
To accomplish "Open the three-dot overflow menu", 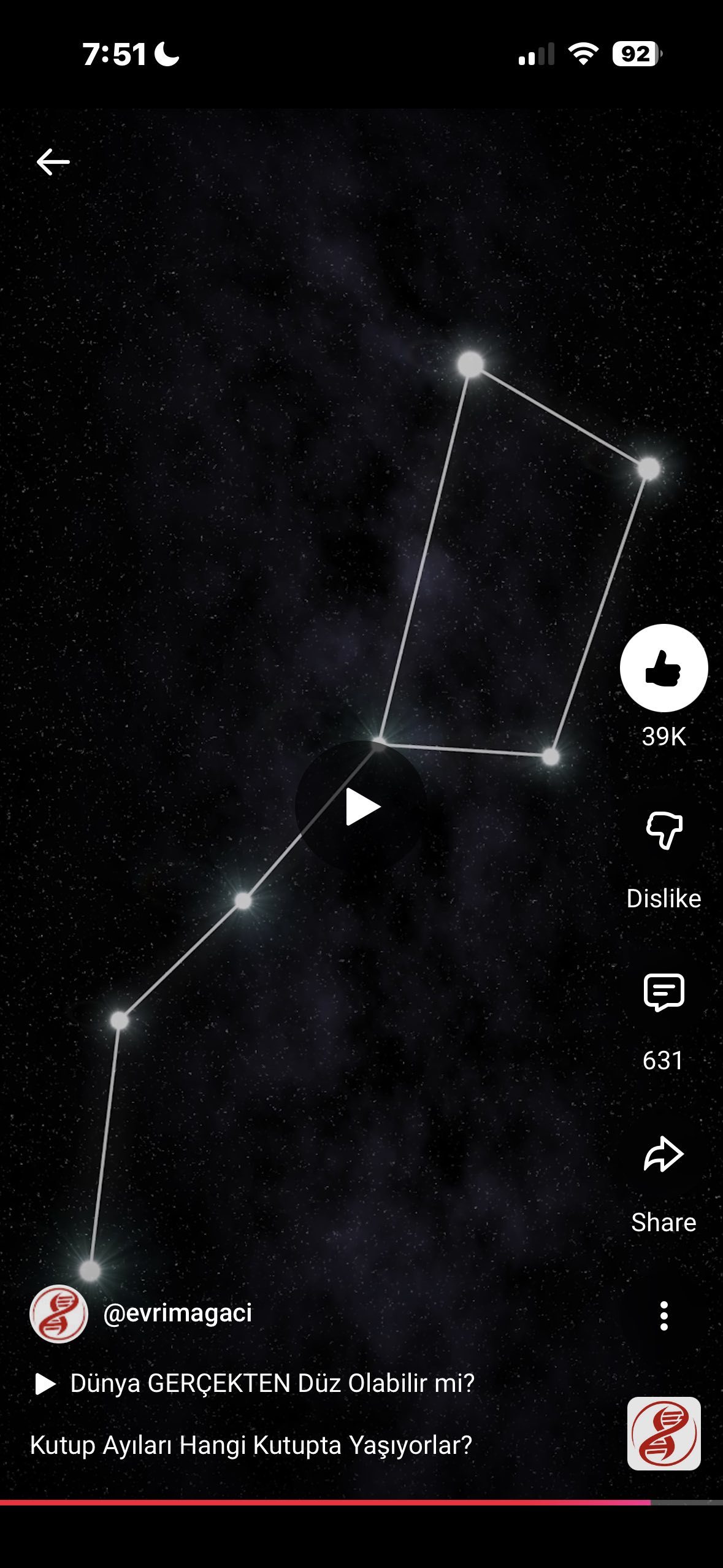I will [664, 1316].
